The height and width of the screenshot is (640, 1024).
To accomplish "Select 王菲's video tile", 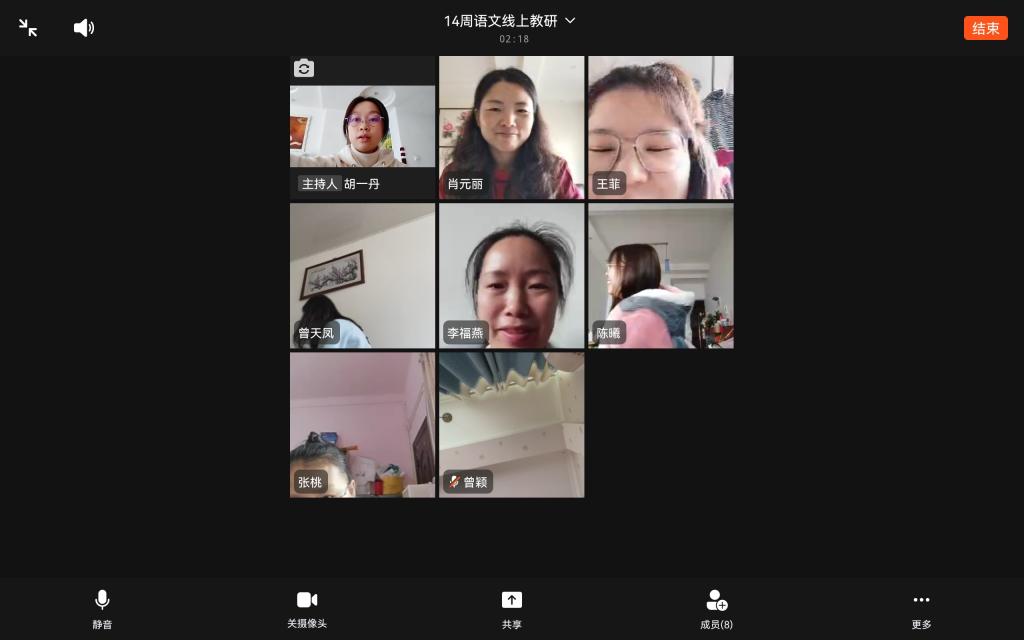I will tap(660, 127).
